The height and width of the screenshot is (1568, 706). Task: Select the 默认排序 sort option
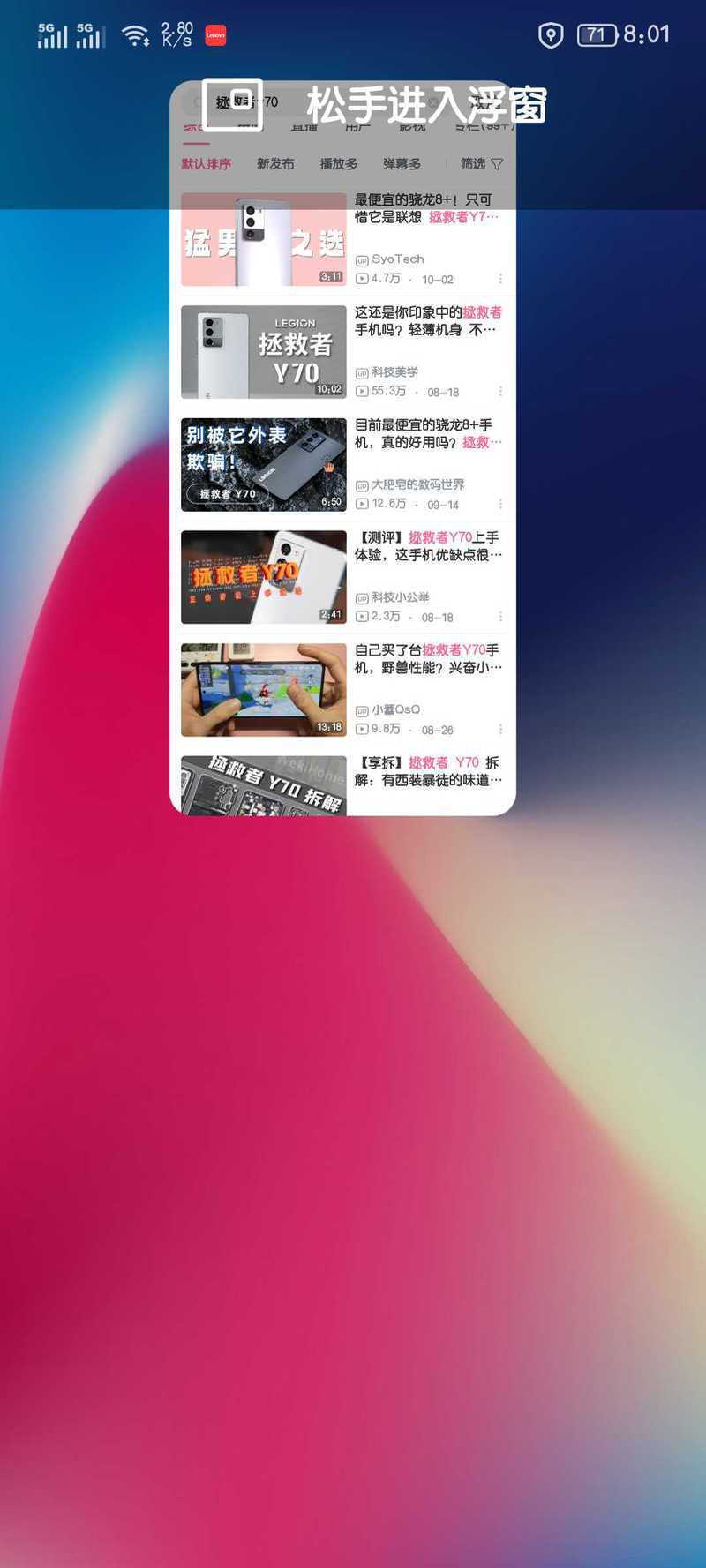206,164
